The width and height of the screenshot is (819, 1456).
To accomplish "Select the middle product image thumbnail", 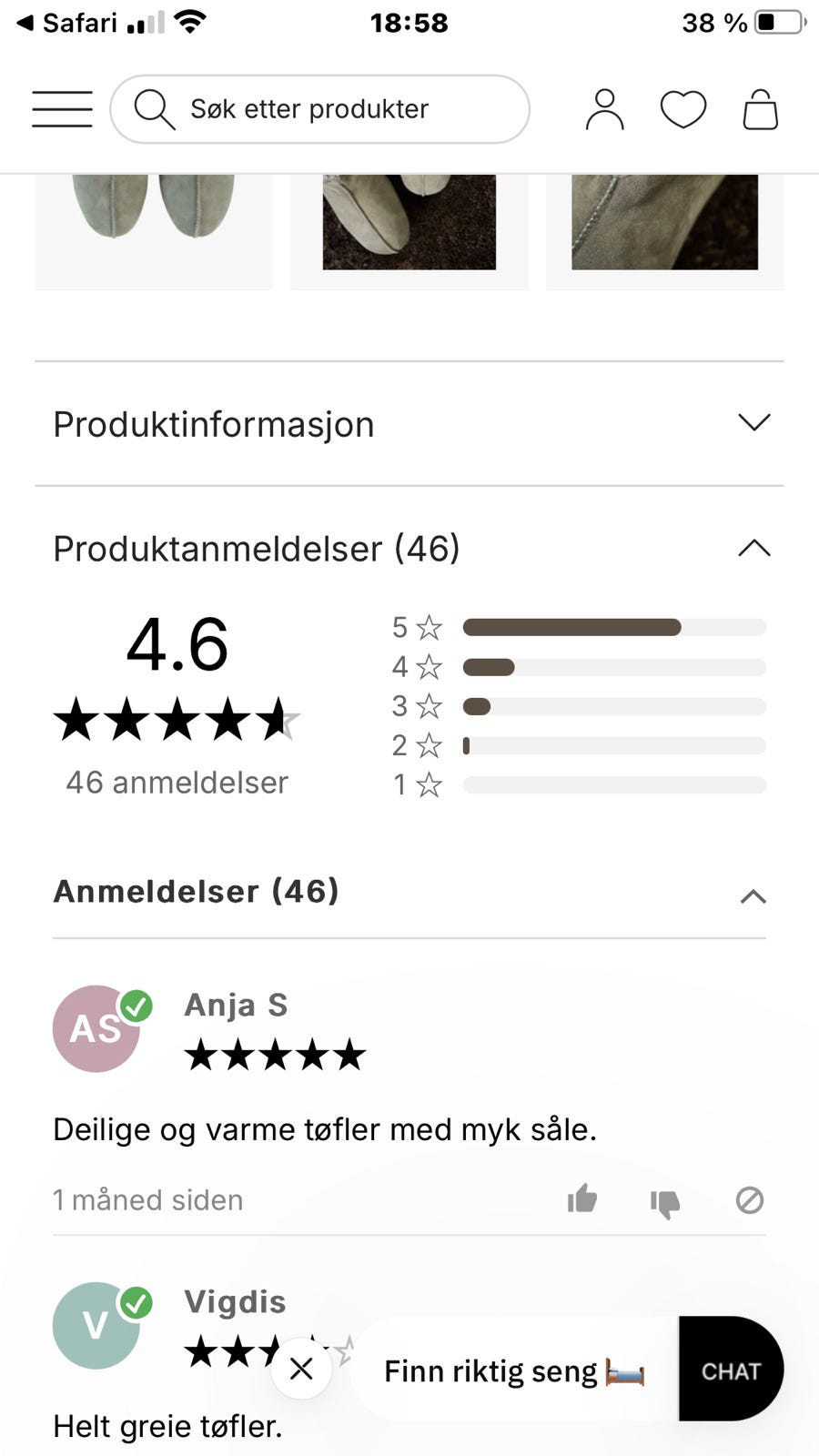I will tap(409, 223).
